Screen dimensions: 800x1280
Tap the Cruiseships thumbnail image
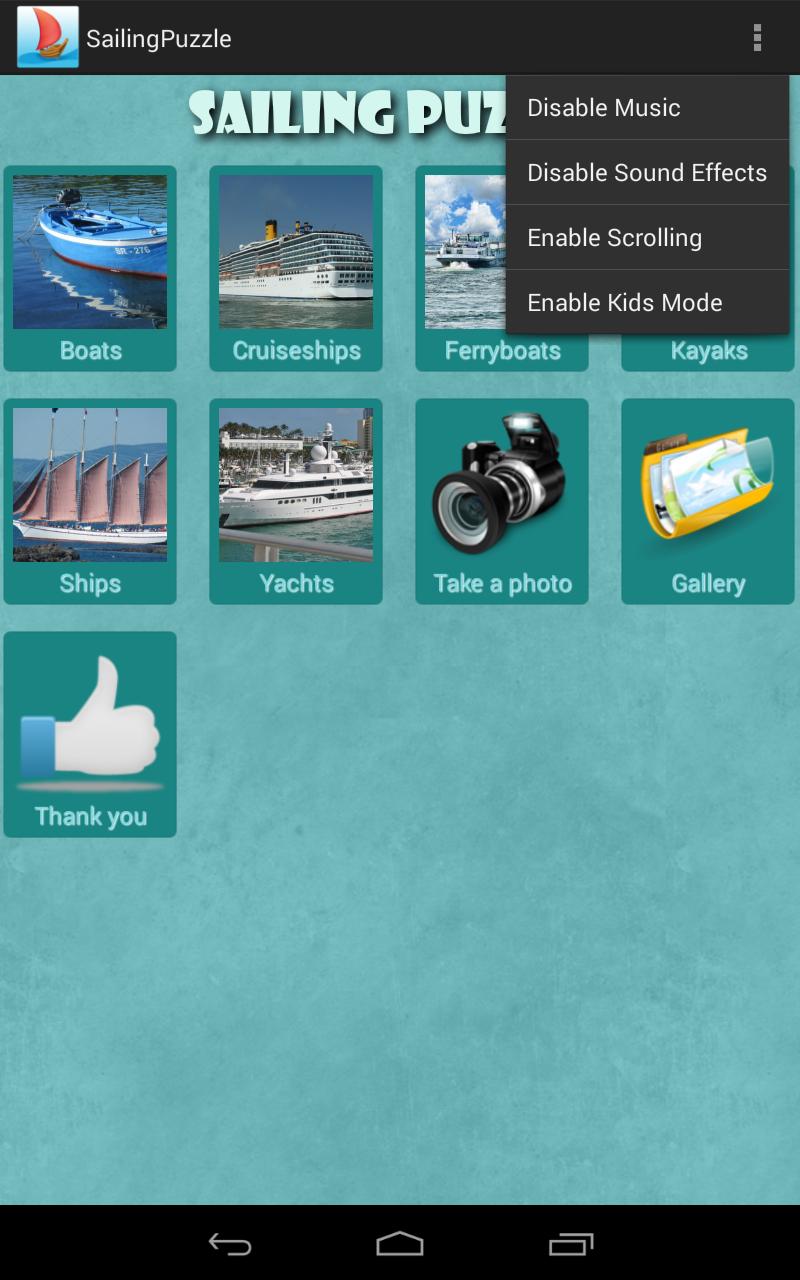(296, 250)
